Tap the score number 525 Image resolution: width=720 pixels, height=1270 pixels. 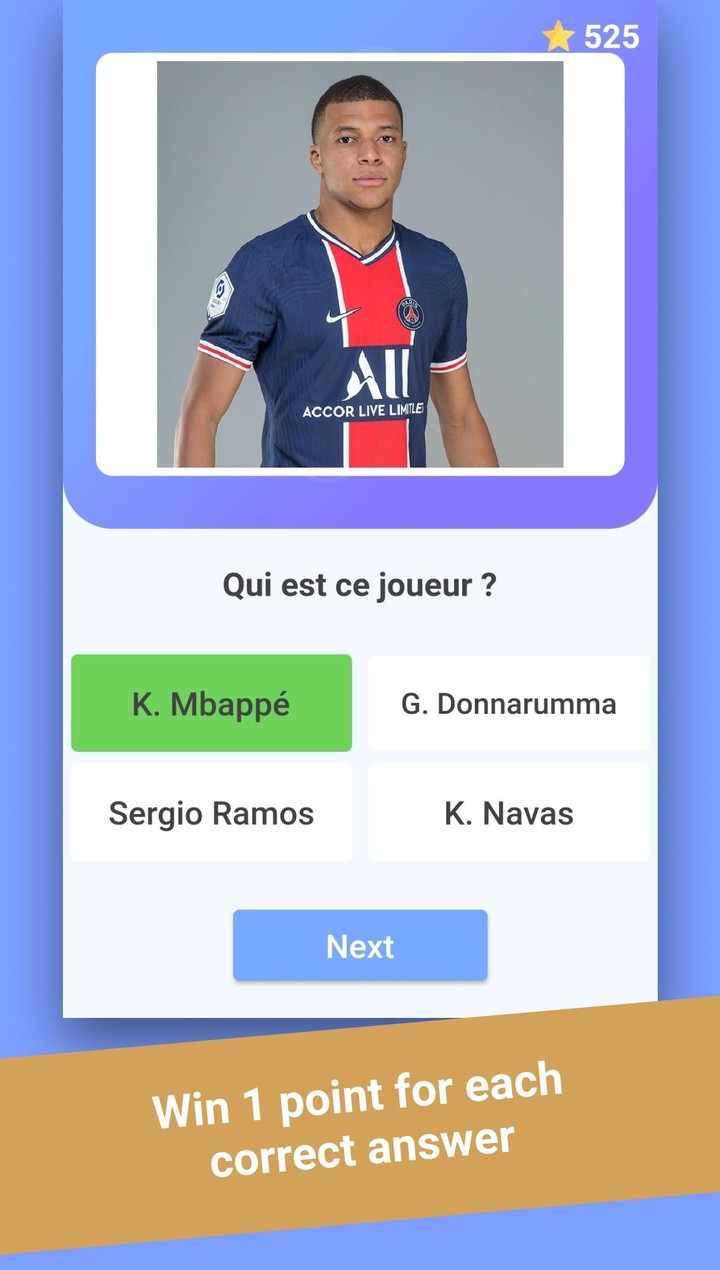tap(608, 36)
